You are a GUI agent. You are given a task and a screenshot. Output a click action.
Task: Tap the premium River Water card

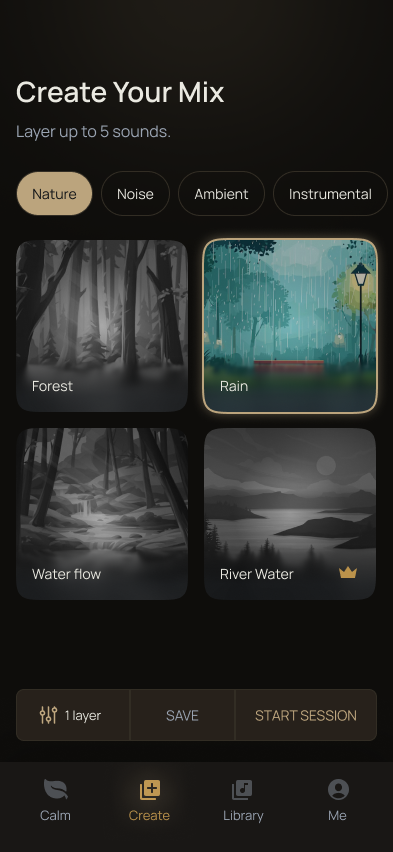tap(290, 514)
